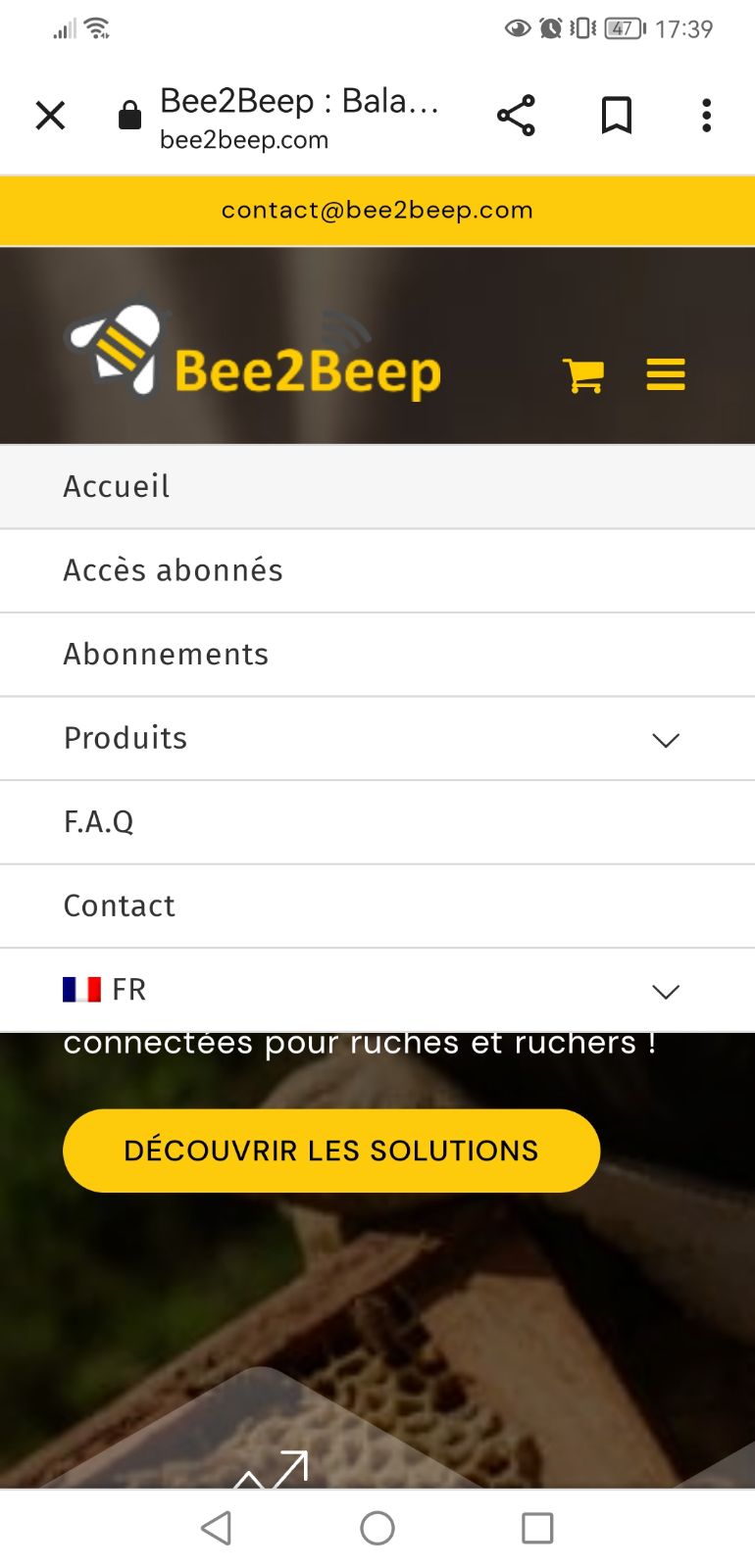Open the Abonnements page
755x1568 pixels.
click(377, 655)
